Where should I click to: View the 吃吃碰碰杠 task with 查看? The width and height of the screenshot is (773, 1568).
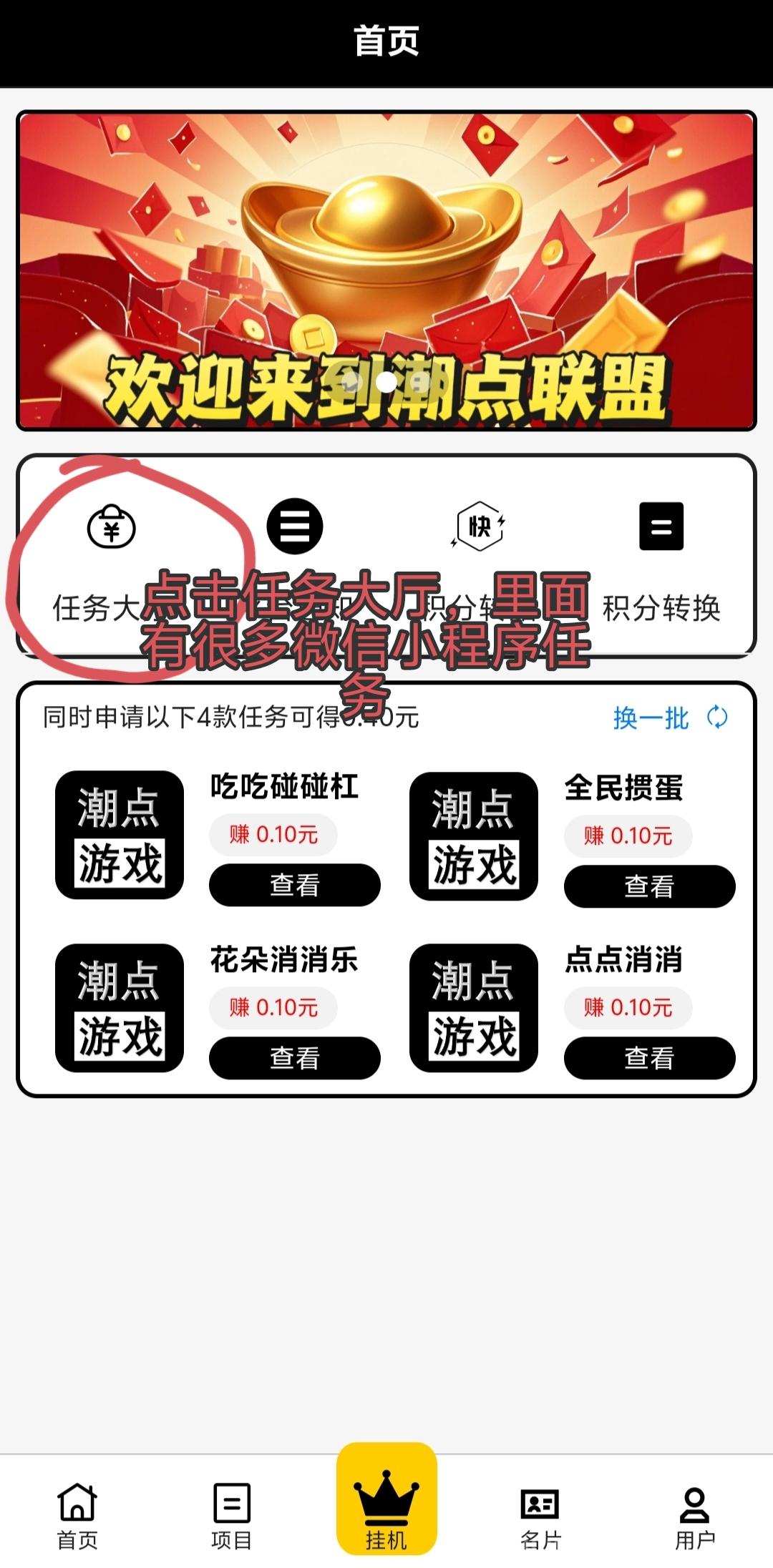[x=295, y=885]
